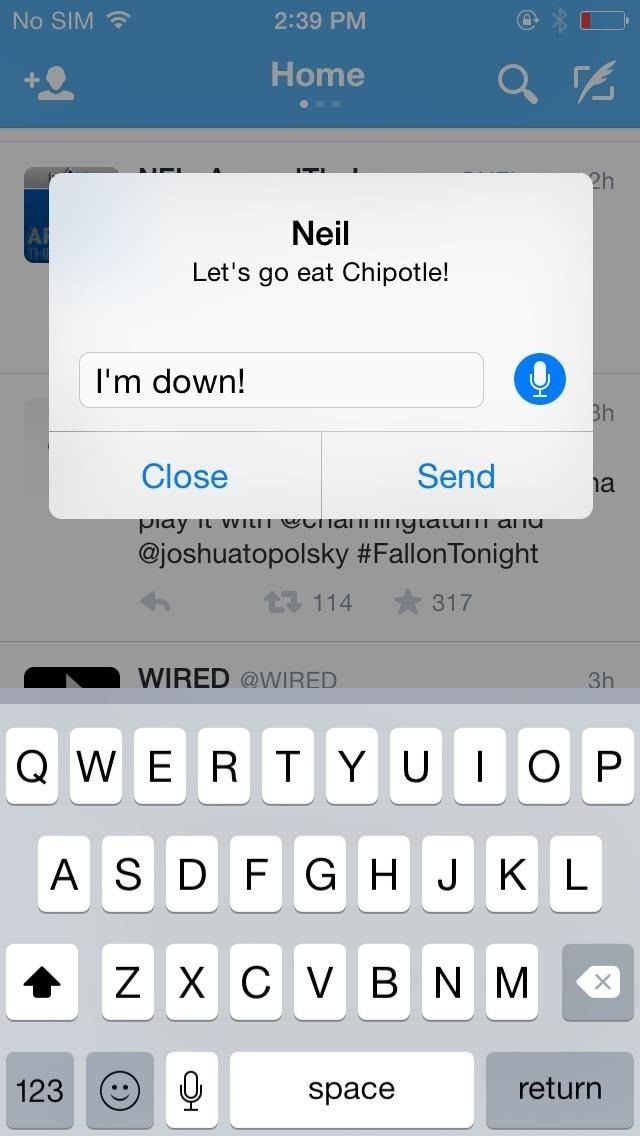Screen dimensions: 640x1136
Task: Delete a character with backspace key
Action: click(597, 982)
